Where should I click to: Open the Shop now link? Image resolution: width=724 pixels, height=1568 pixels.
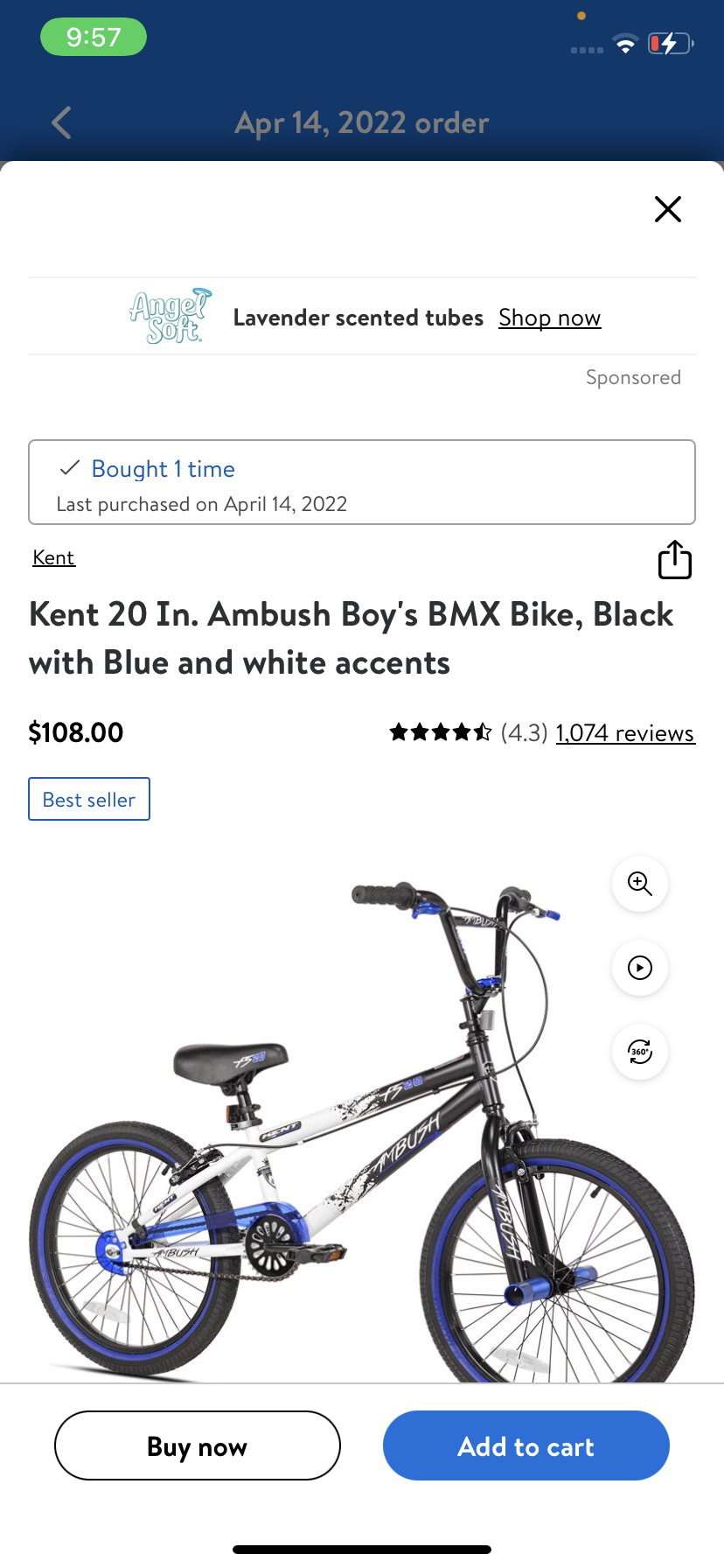pos(549,317)
